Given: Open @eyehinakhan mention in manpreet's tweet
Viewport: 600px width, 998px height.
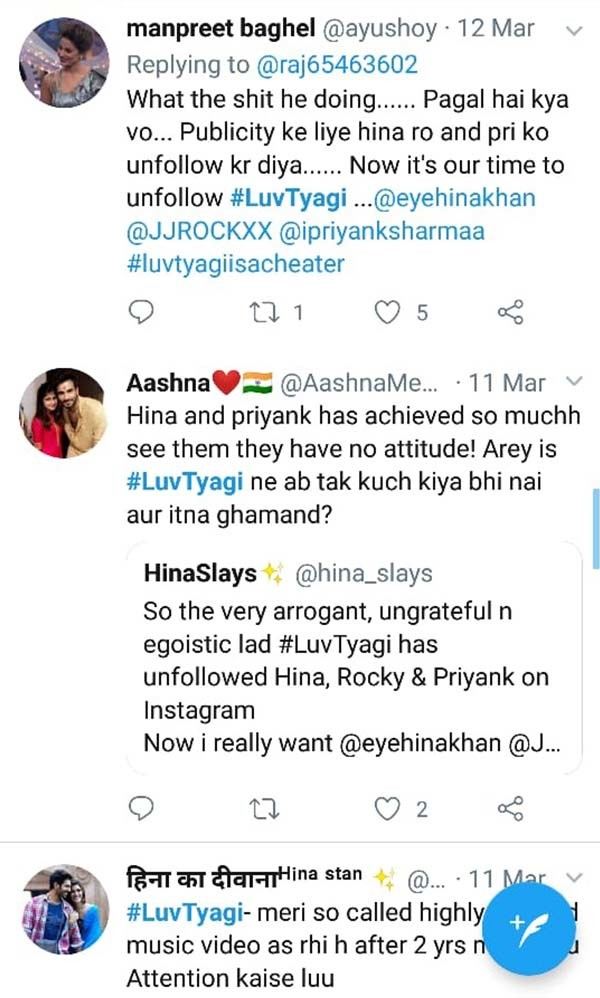Looking at the screenshot, I should [454, 198].
